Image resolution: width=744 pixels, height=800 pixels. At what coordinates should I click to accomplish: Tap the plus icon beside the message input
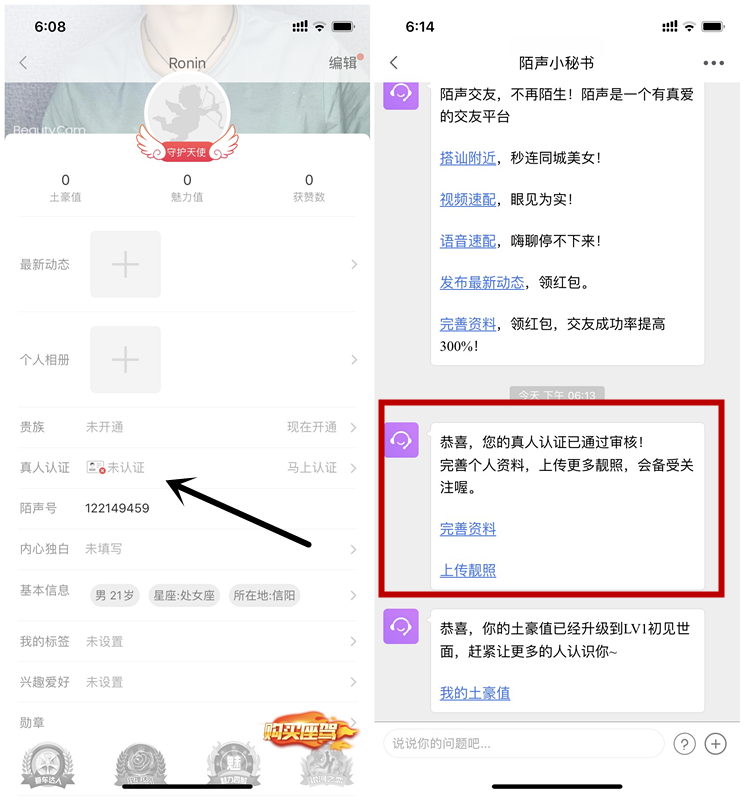[x=715, y=744]
